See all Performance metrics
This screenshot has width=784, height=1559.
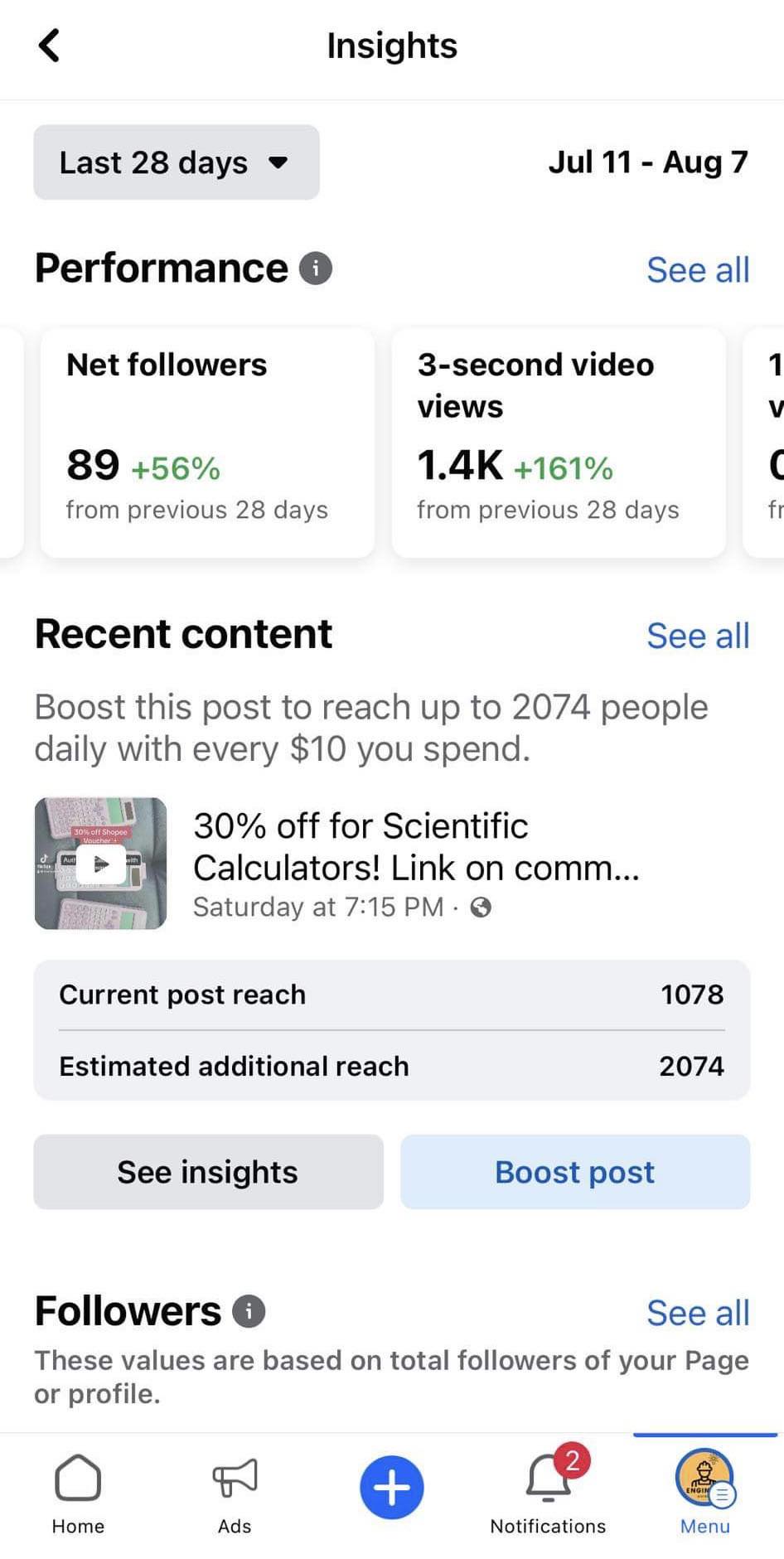(x=697, y=270)
